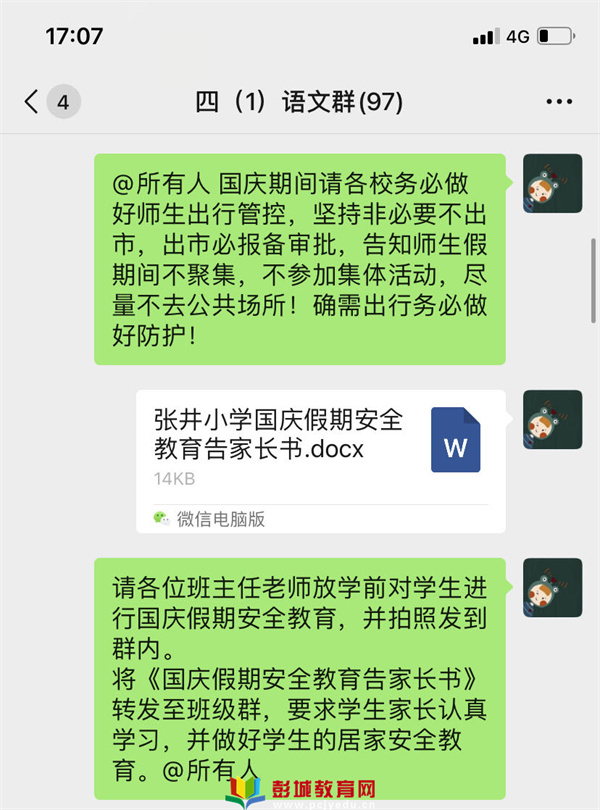Viewport: 600px width, 810px height.
Task: Open the group chat details menu
Action: tap(558, 102)
